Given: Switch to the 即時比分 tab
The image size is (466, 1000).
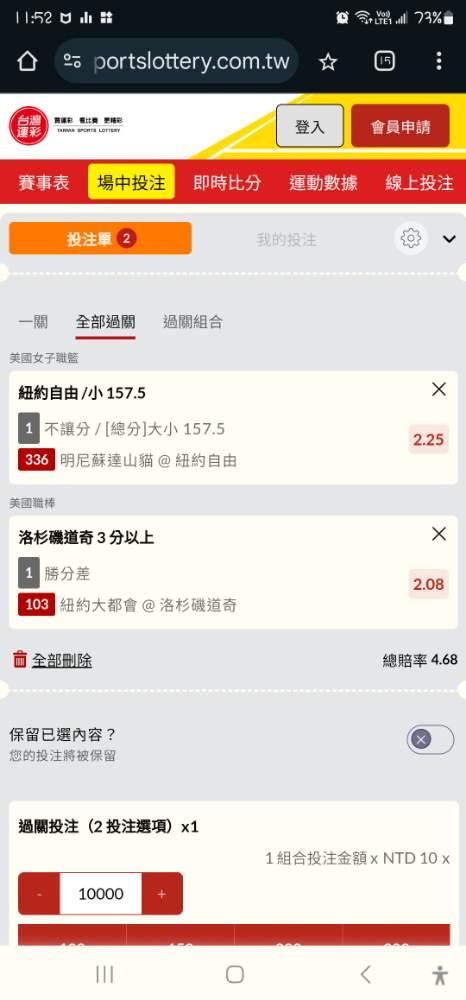Looking at the screenshot, I should click(227, 182).
